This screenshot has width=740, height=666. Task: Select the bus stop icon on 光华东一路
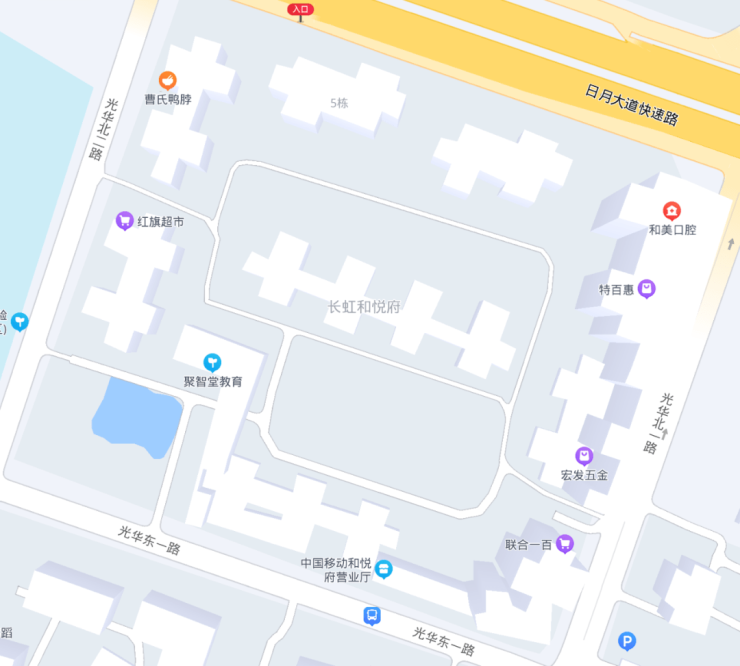coord(372,616)
